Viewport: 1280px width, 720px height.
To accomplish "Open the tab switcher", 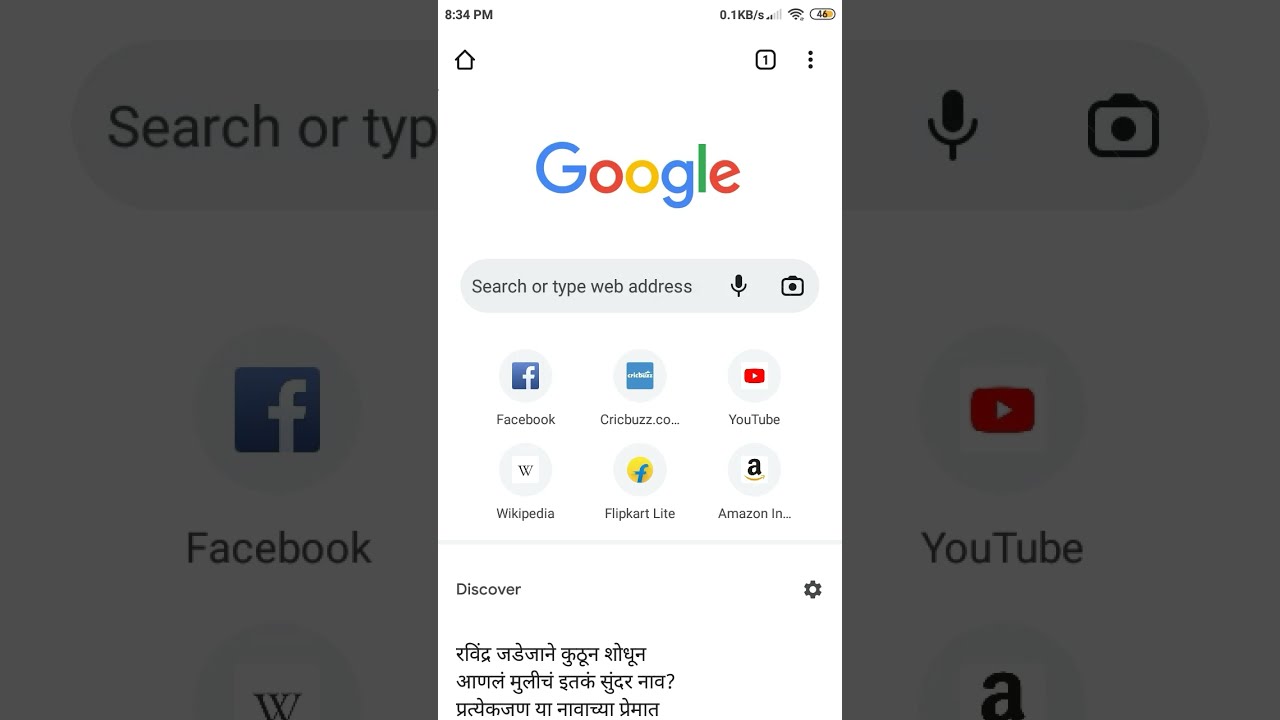I will click(x=765, y=60).
